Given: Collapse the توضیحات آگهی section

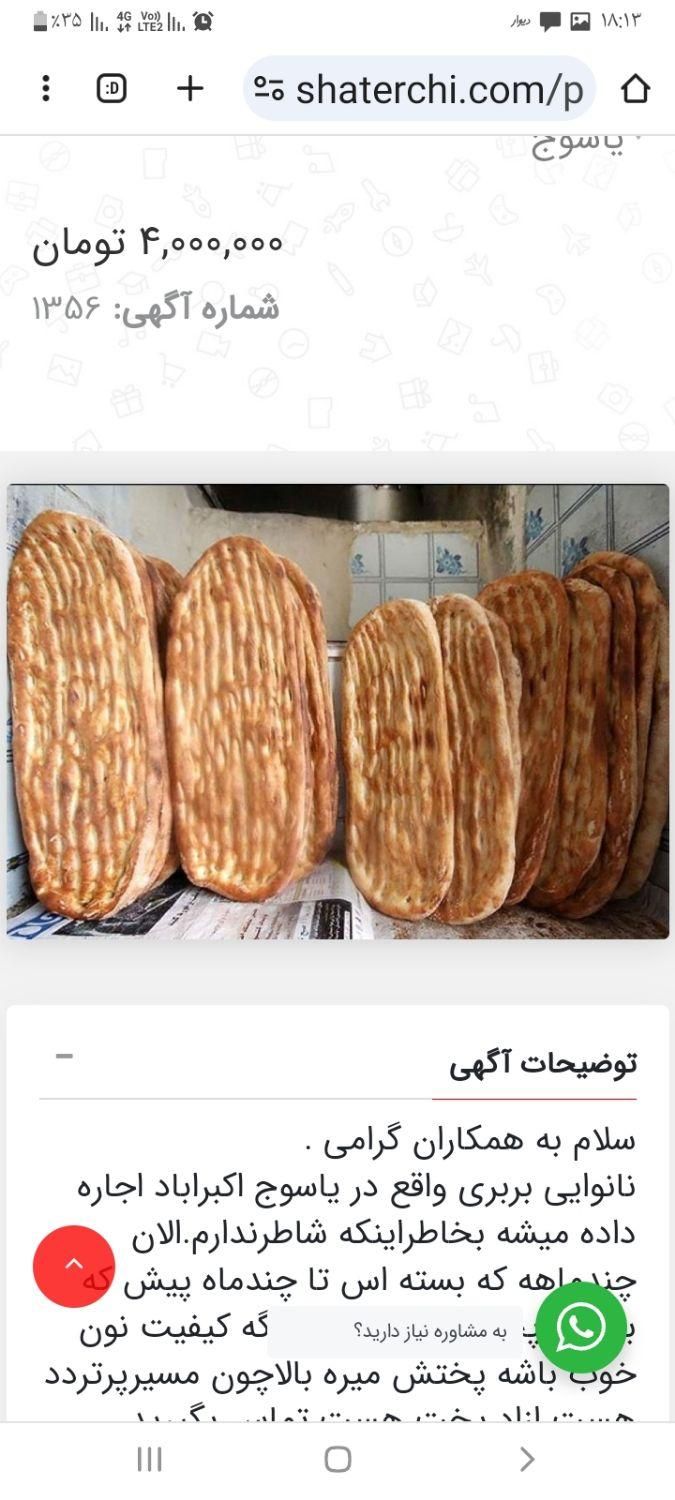Looking at the screenshot, I should click(x=64, y=1056).
